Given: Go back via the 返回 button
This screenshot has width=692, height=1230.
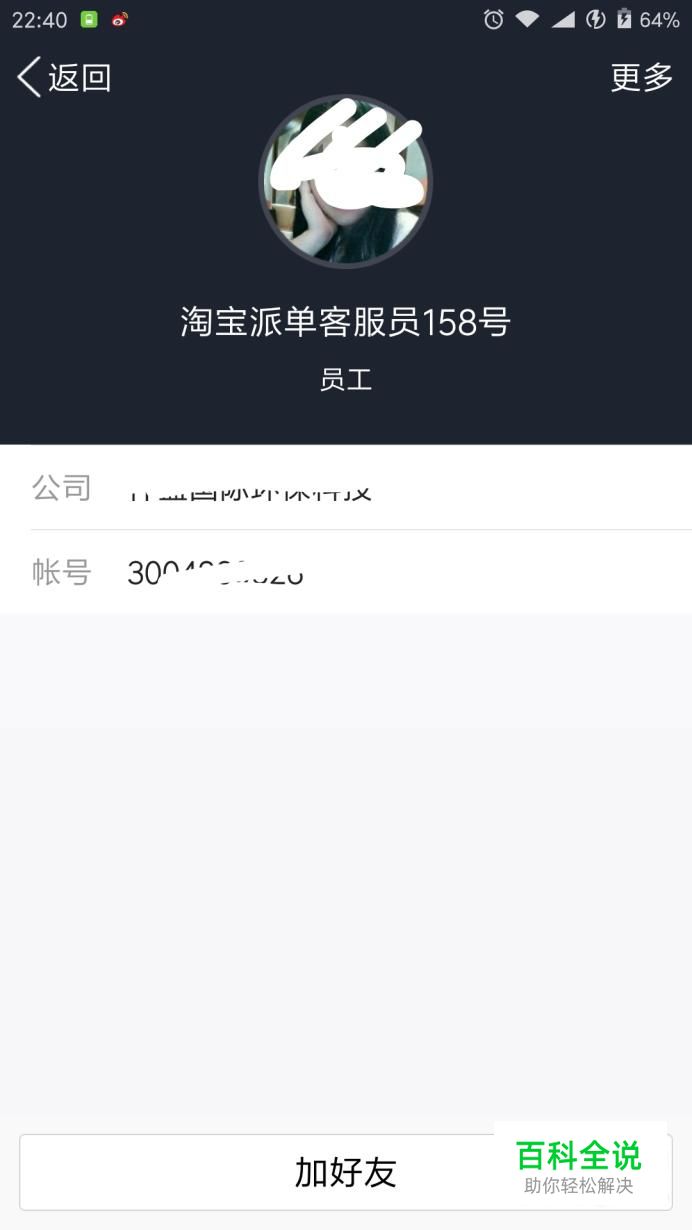Looking at the screenshot, I should click(64, 77).
